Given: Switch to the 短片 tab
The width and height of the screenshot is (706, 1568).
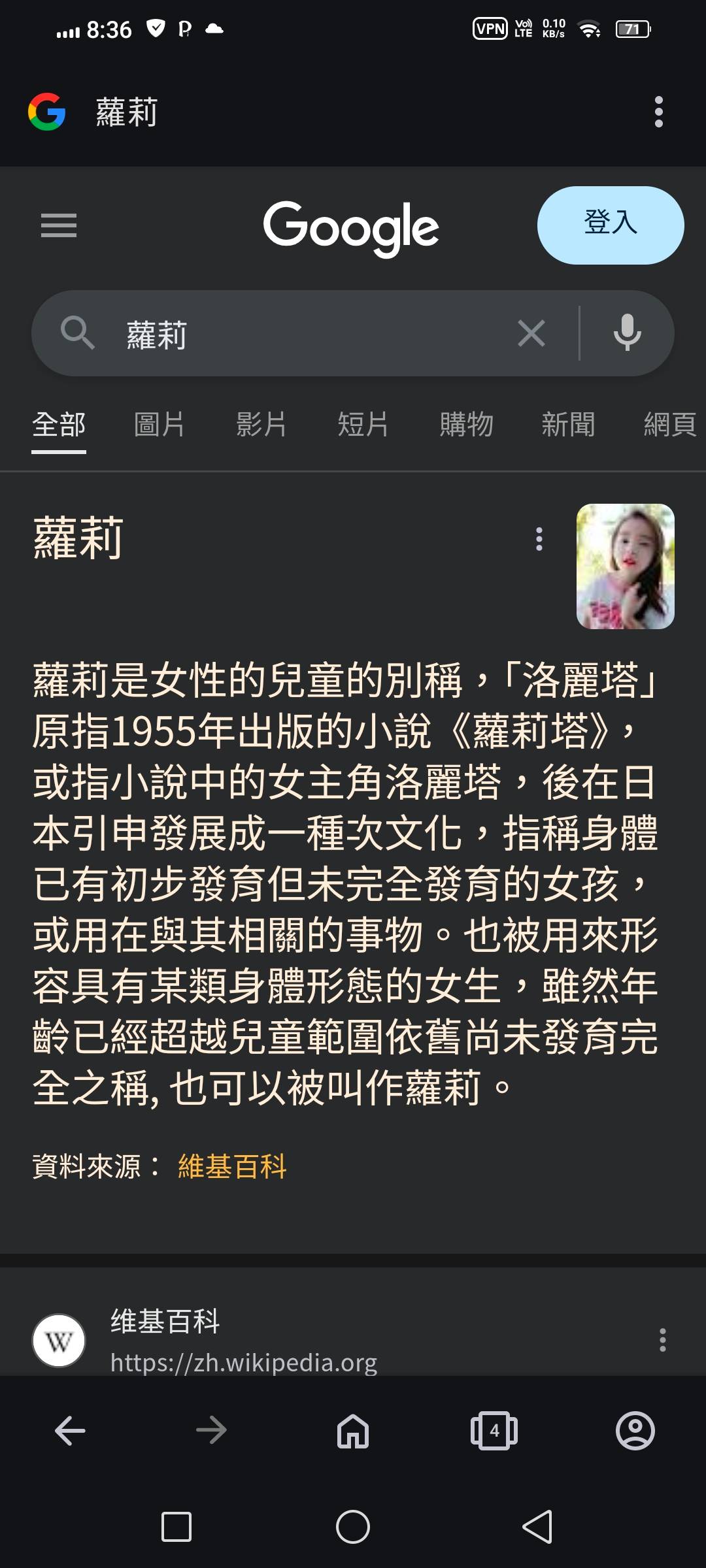Looking at the screenshot, I should 363,425.
